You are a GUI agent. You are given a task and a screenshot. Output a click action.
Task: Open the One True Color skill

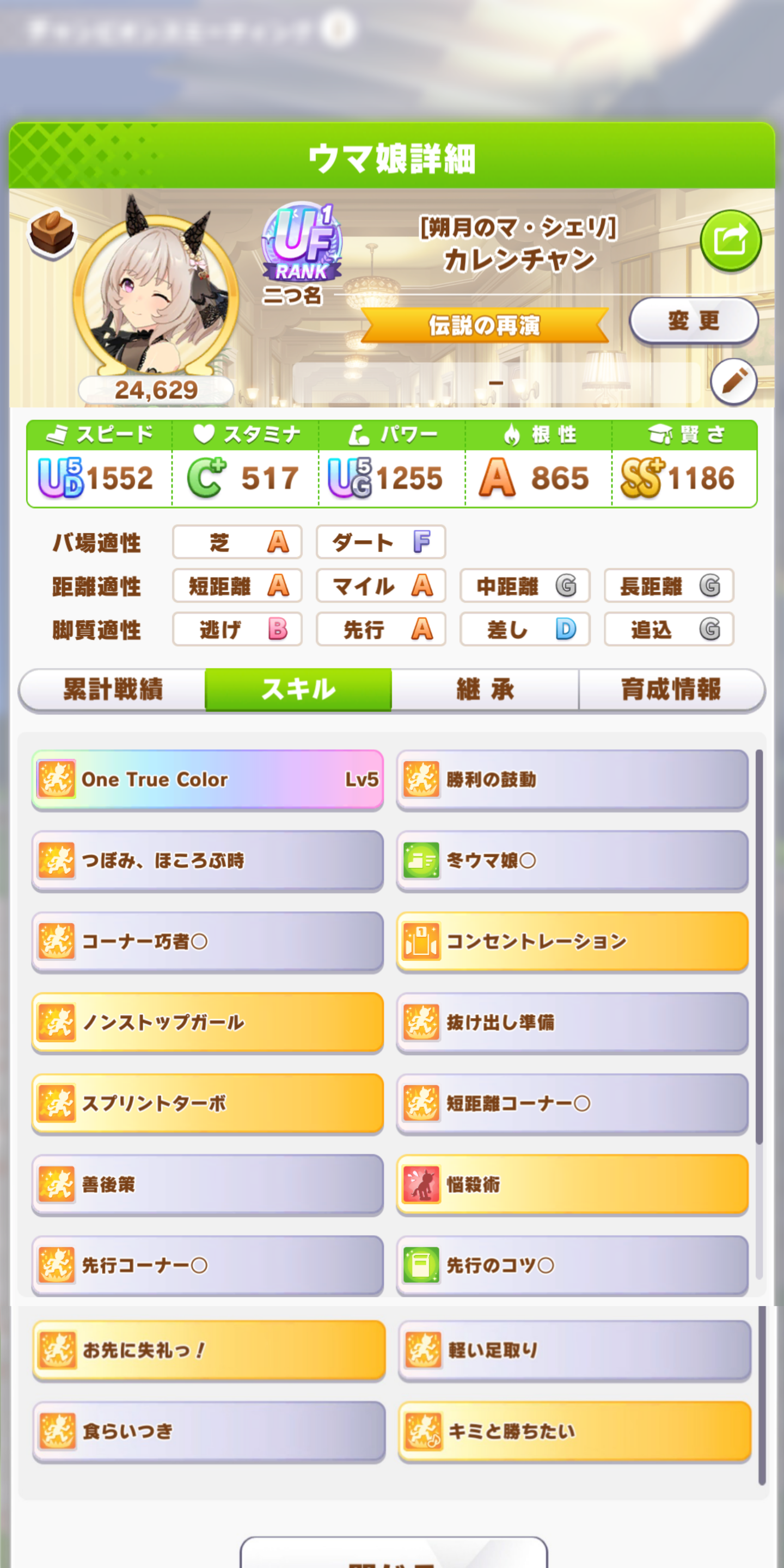tap(207, 779)
